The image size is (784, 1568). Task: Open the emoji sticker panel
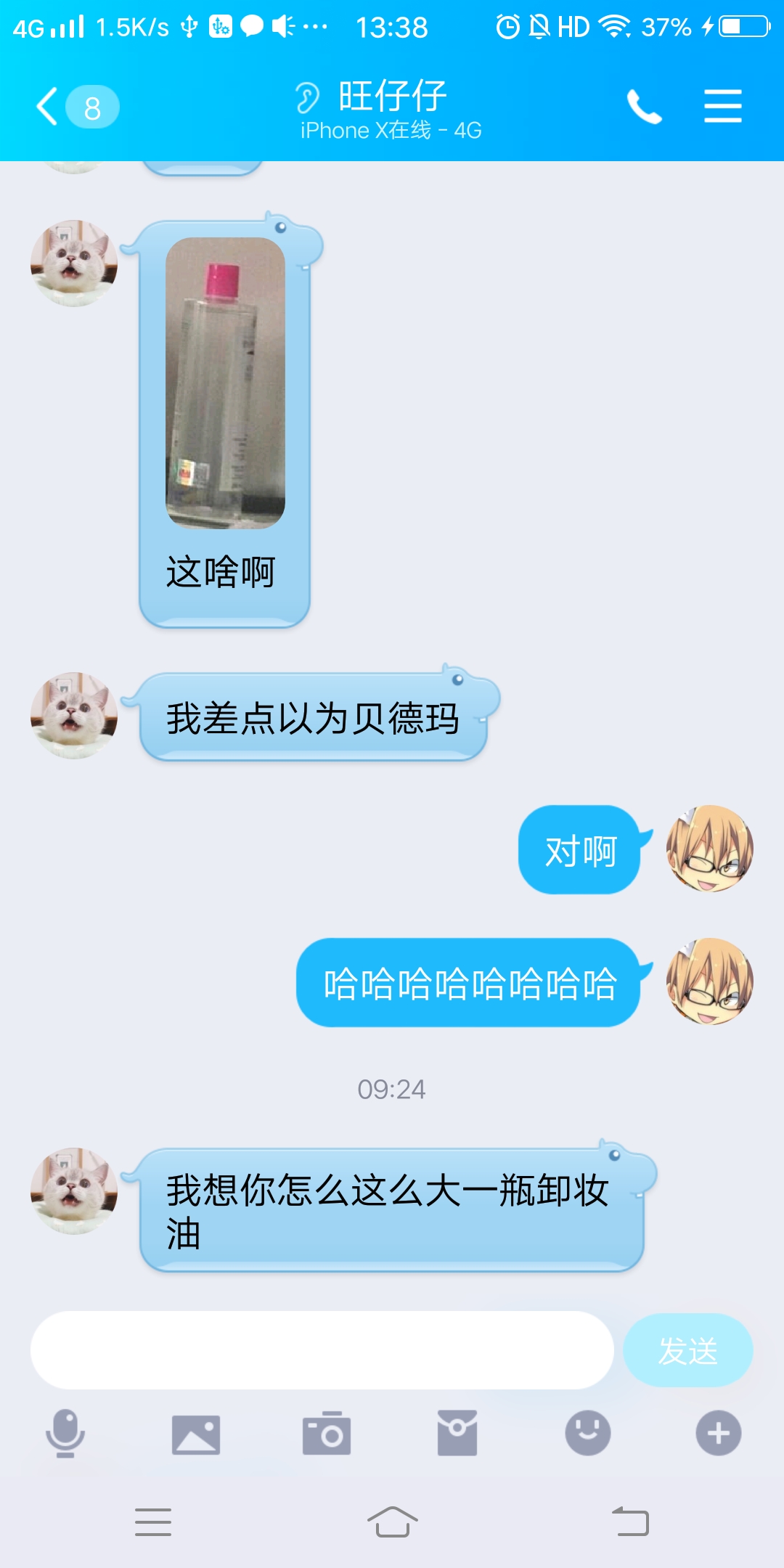pos(588,1434)
